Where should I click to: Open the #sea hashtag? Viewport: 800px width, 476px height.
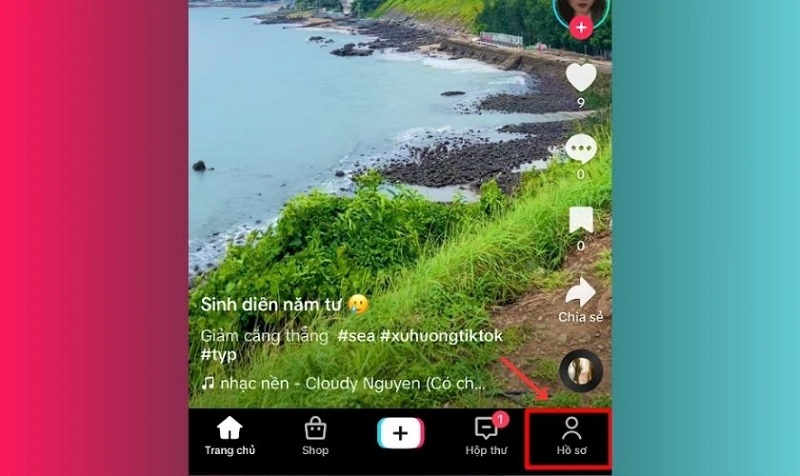[356, 335]
